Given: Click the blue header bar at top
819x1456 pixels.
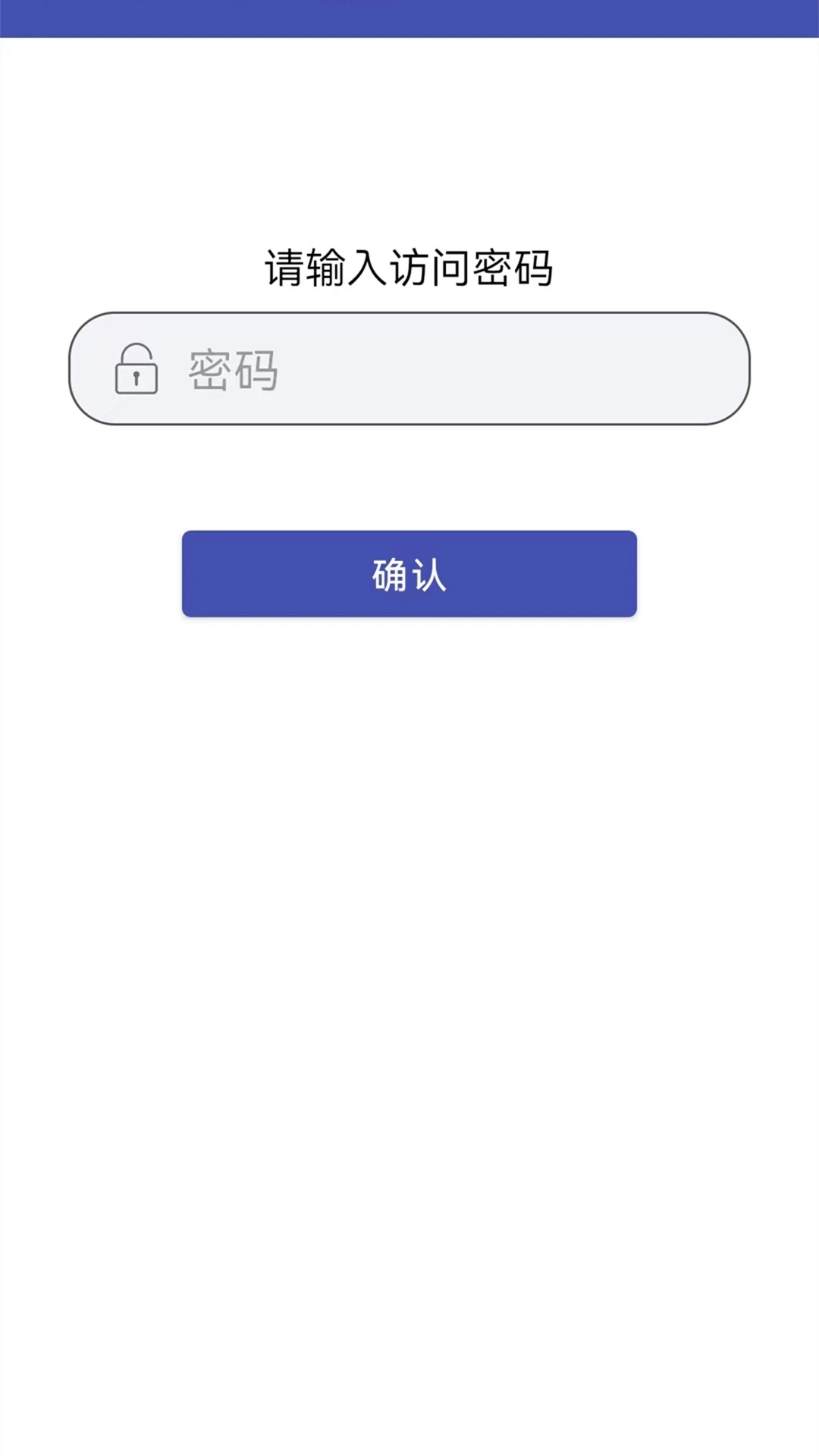Looking at the screenshot, I should click(x=409, y=19).
